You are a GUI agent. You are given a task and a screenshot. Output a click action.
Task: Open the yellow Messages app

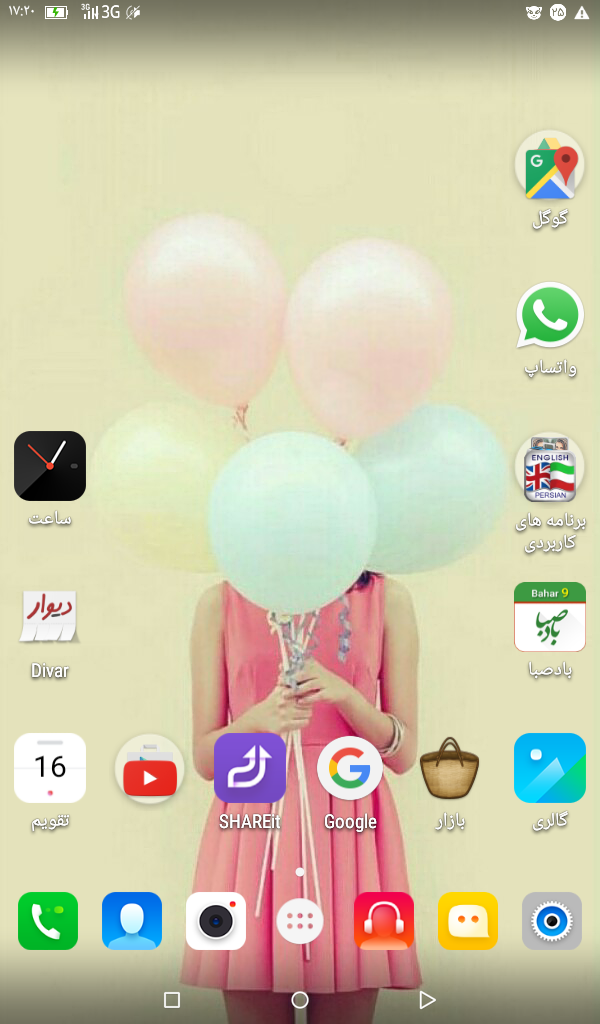tap(468, 921)
